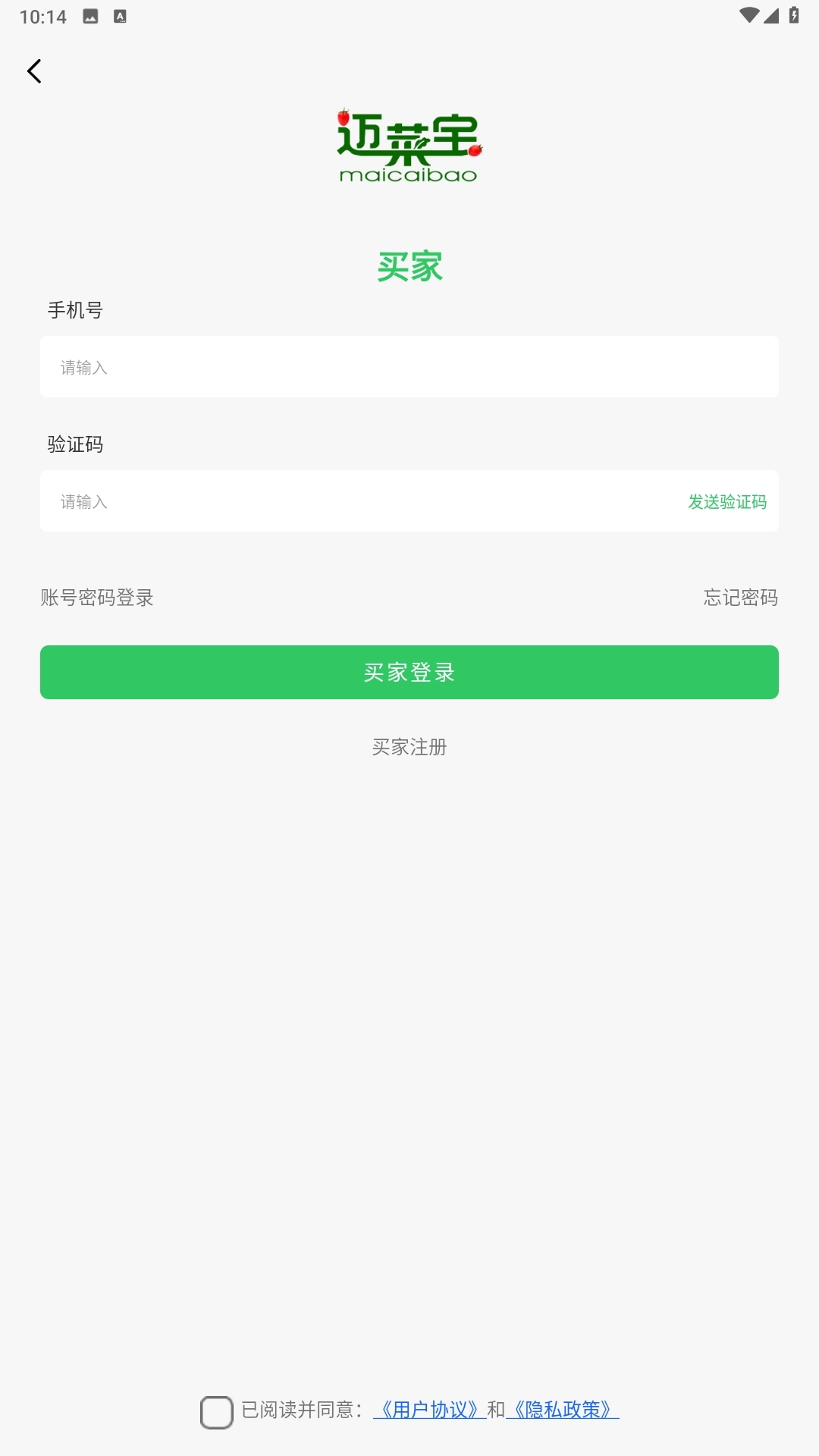
Task: Tap the Wi-Fi icon in status bar
Action: (x=749, y=15)
